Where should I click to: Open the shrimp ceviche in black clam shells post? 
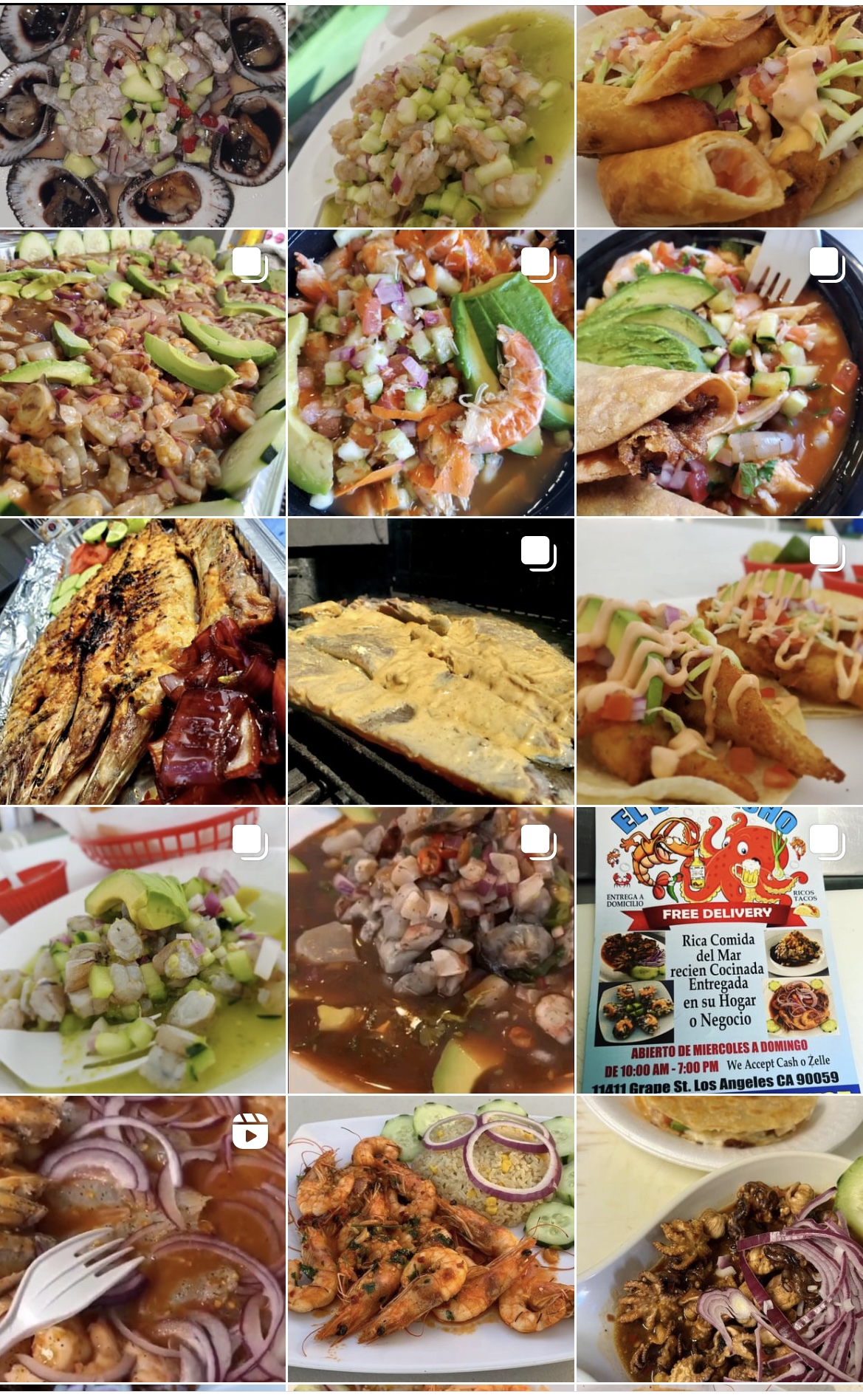point(142,114)
